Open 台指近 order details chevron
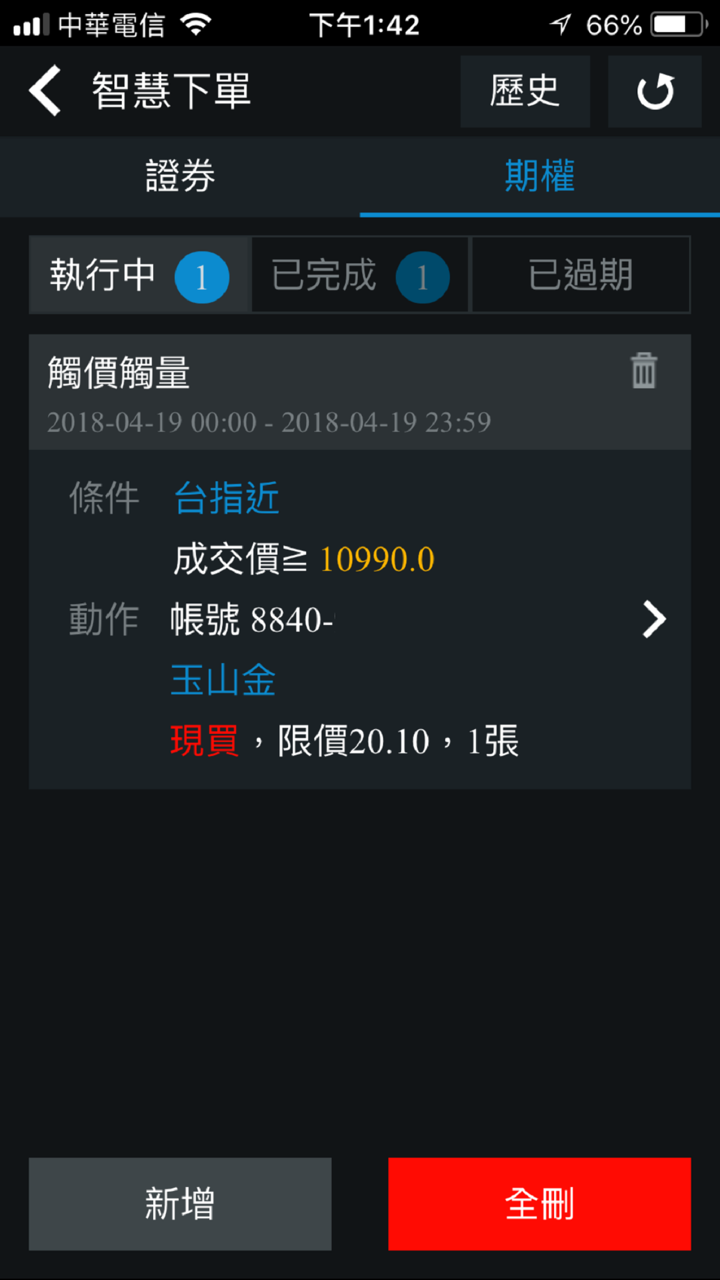 [654, 620]
